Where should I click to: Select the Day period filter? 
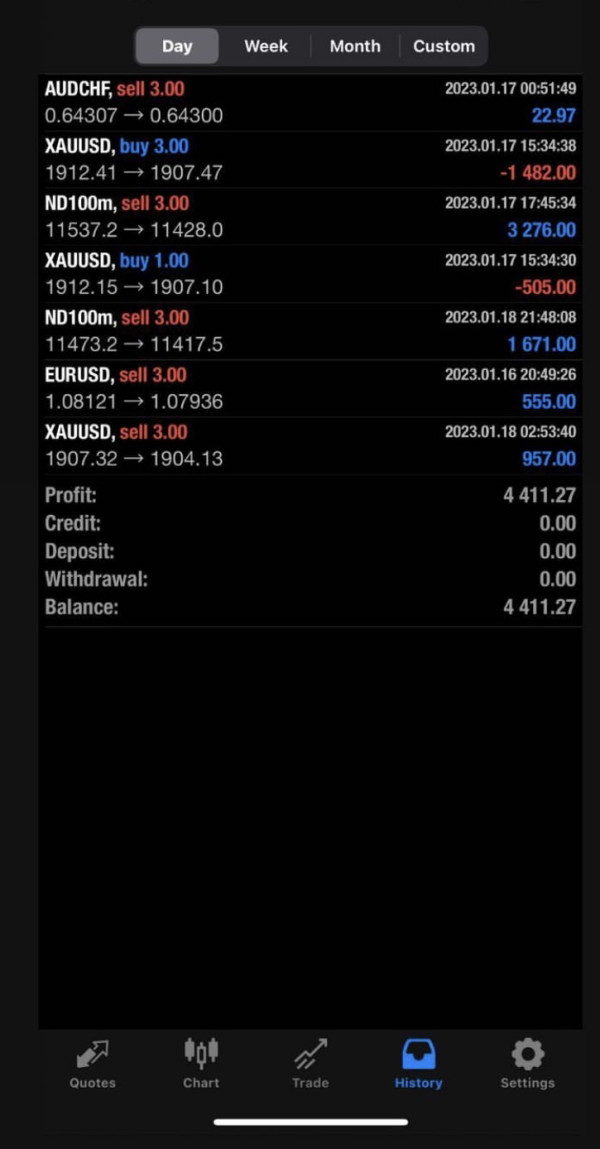[x=177, y=46]
